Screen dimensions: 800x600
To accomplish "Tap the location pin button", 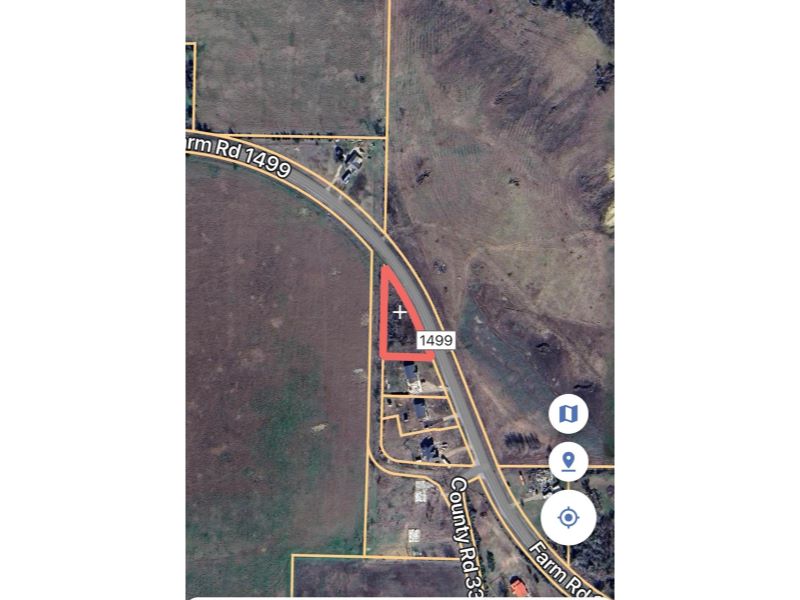I will pos(568,461).
